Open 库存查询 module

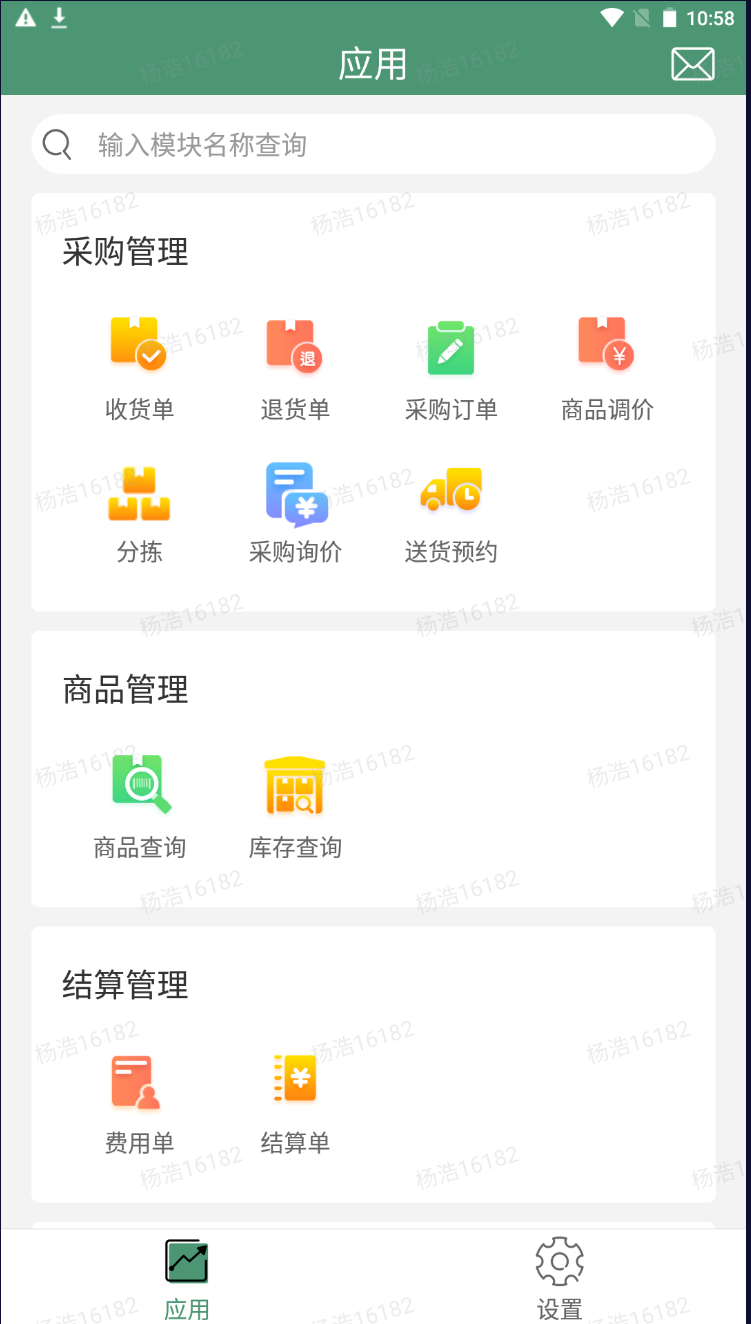295,805
